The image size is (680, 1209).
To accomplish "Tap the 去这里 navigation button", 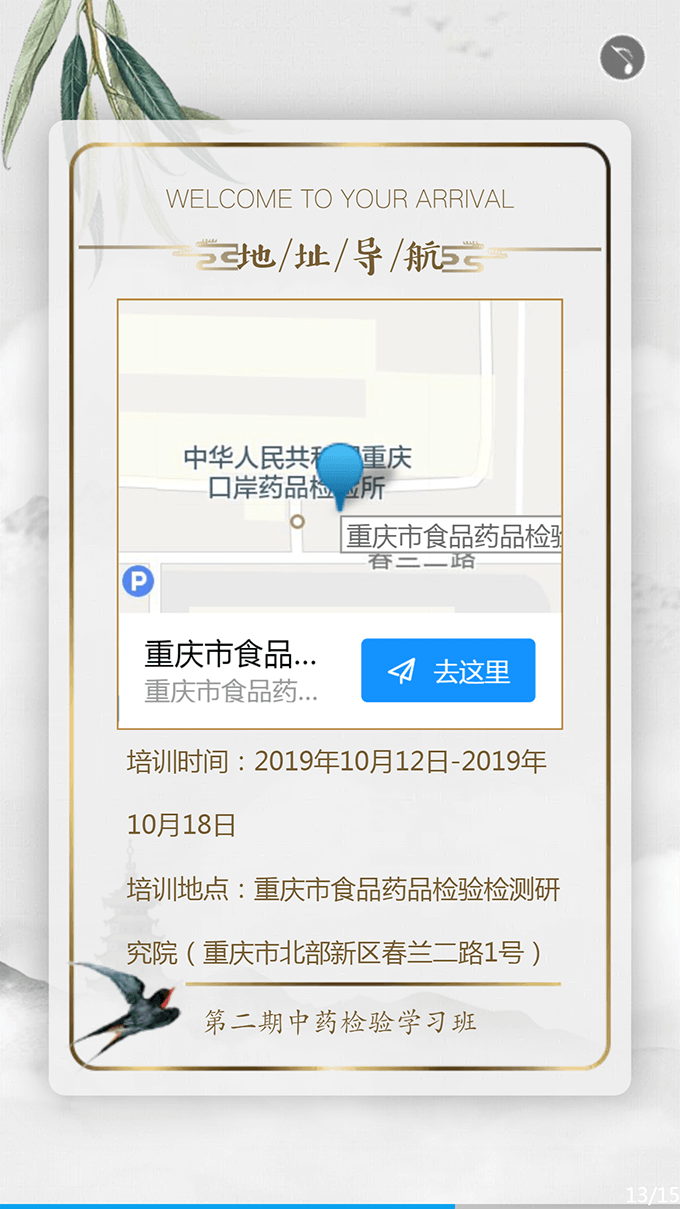I will pos(448,671).
